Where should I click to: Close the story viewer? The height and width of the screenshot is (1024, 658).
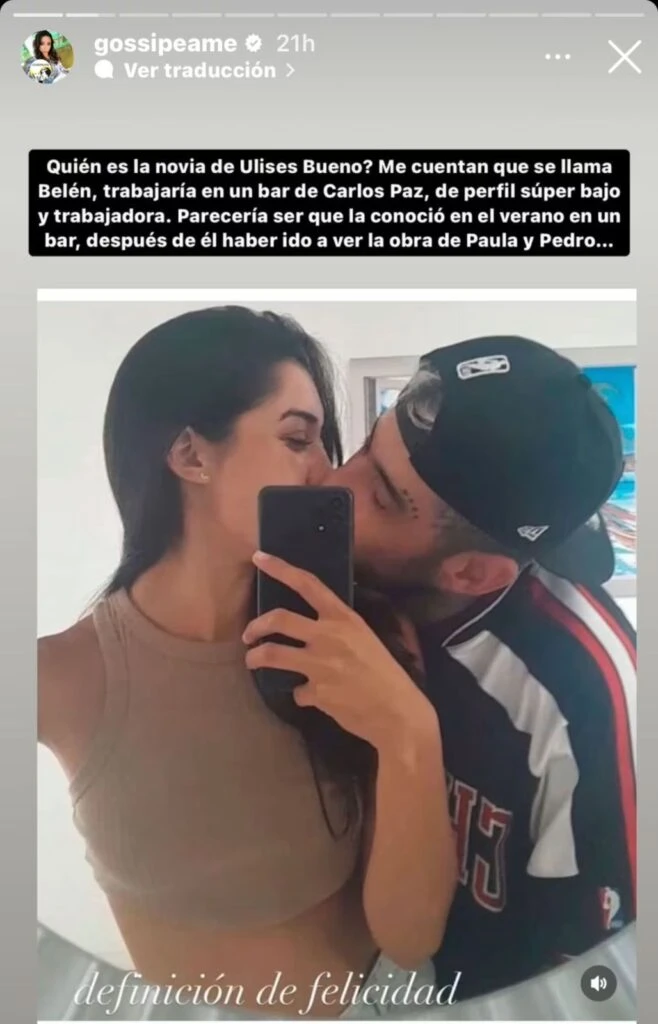[624, 57]
